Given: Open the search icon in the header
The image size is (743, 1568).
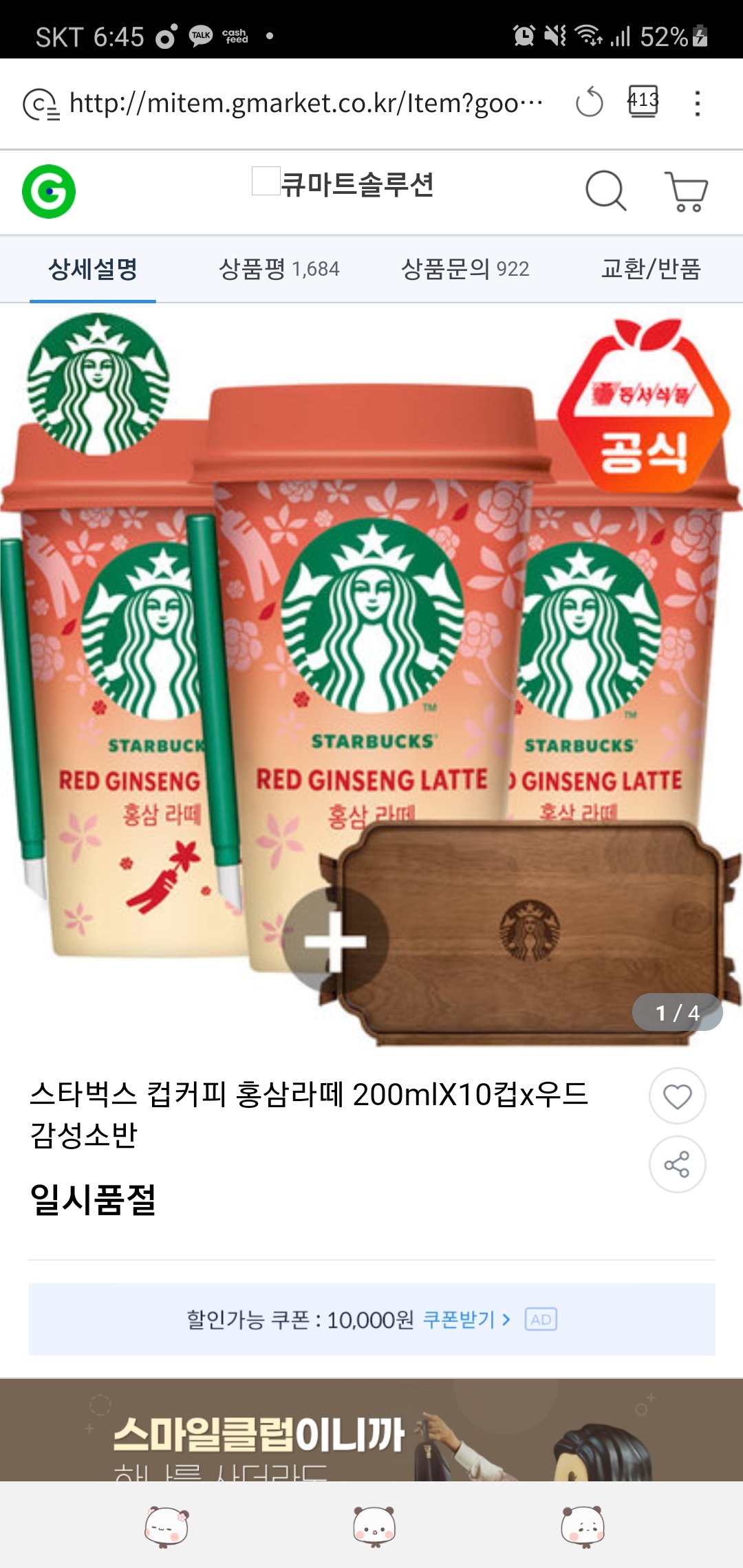Looking at the screenshot, I should tap(605, 190).
